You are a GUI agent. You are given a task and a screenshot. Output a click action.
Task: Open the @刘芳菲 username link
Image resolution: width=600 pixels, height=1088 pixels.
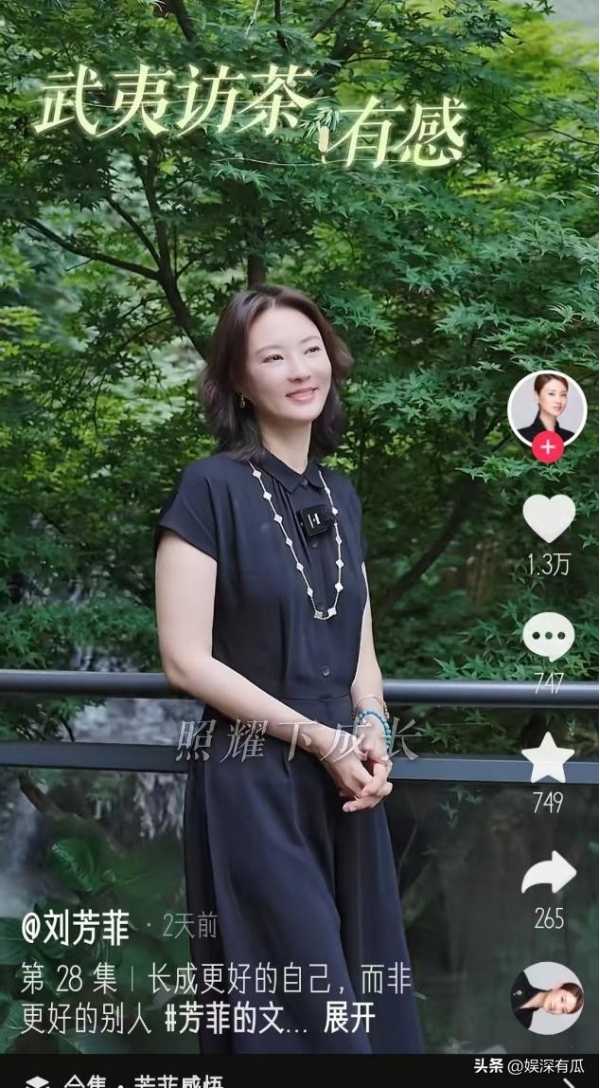click(x=76, y=929)
